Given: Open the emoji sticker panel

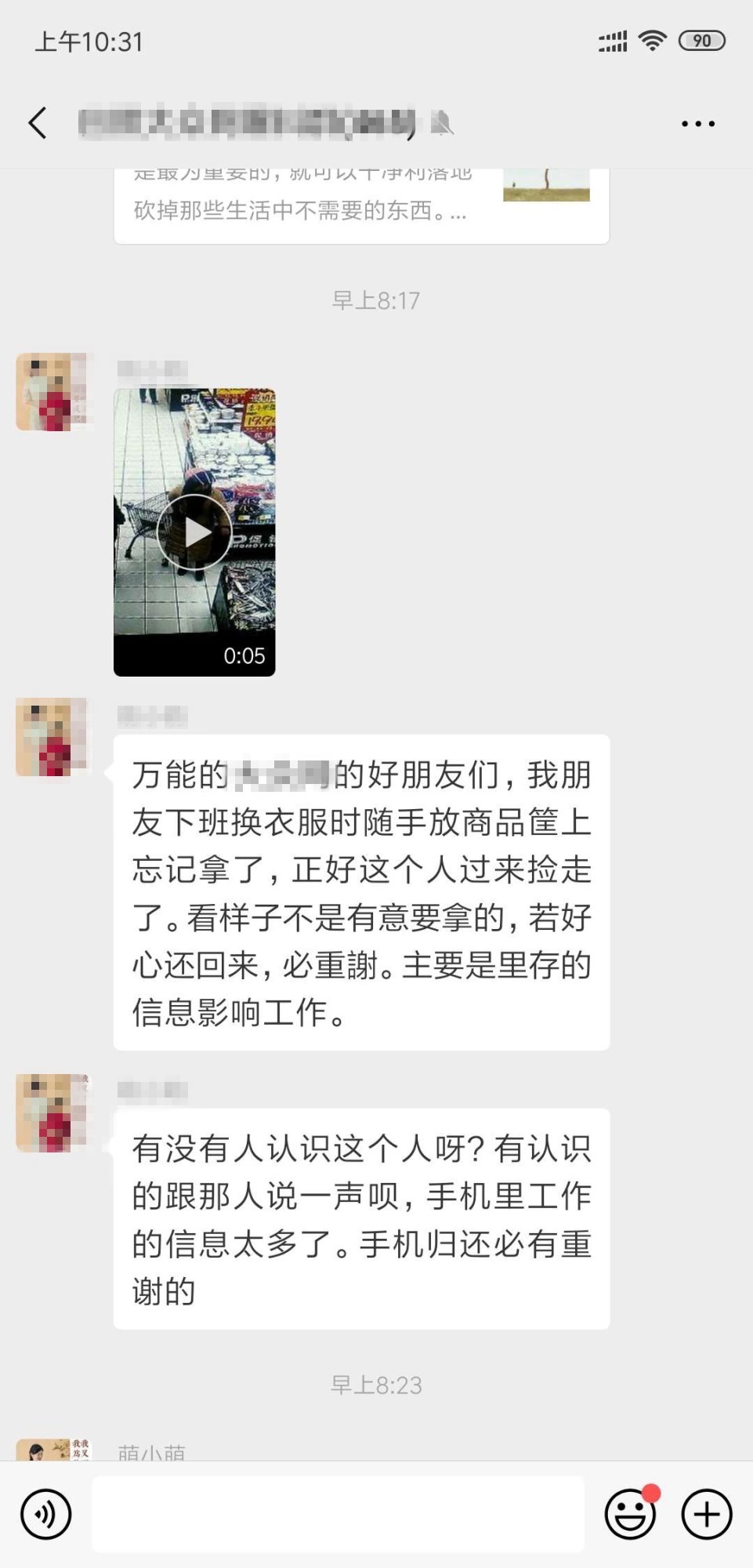Looking at the screenshot, I should pos(629,1514).
